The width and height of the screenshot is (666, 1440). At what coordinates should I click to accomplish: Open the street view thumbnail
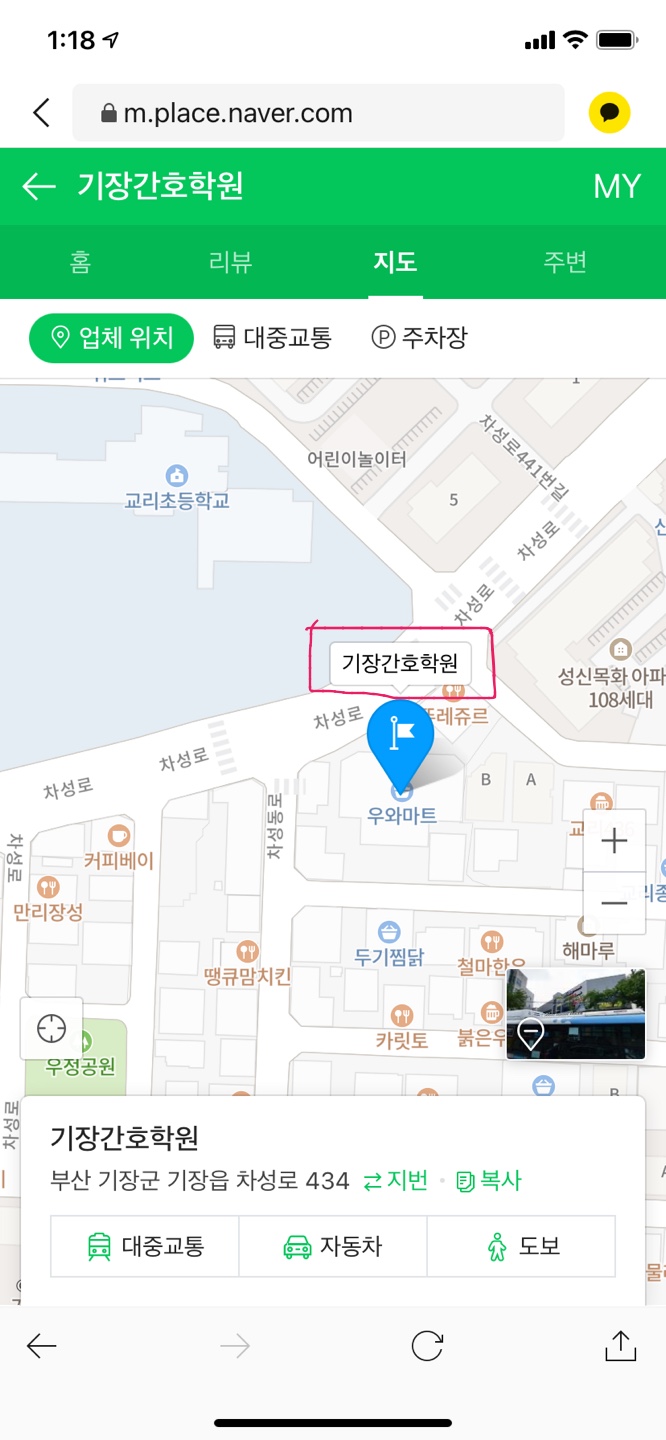(x=575, y=1013)
